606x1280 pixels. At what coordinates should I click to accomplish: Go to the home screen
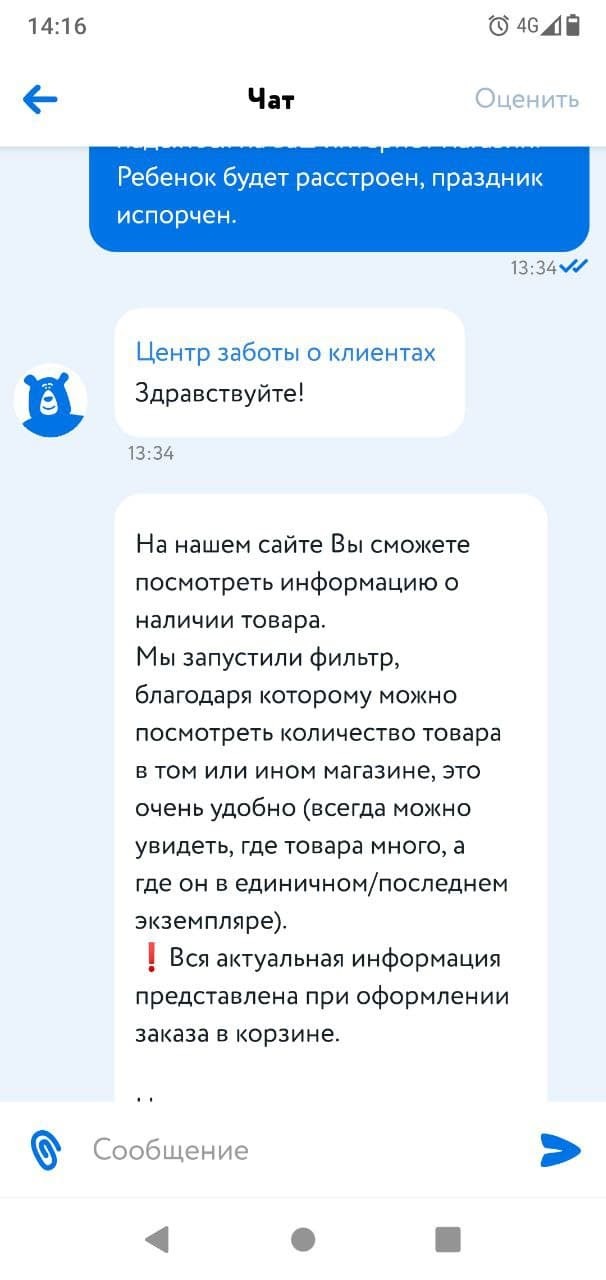pos(303,1240)
